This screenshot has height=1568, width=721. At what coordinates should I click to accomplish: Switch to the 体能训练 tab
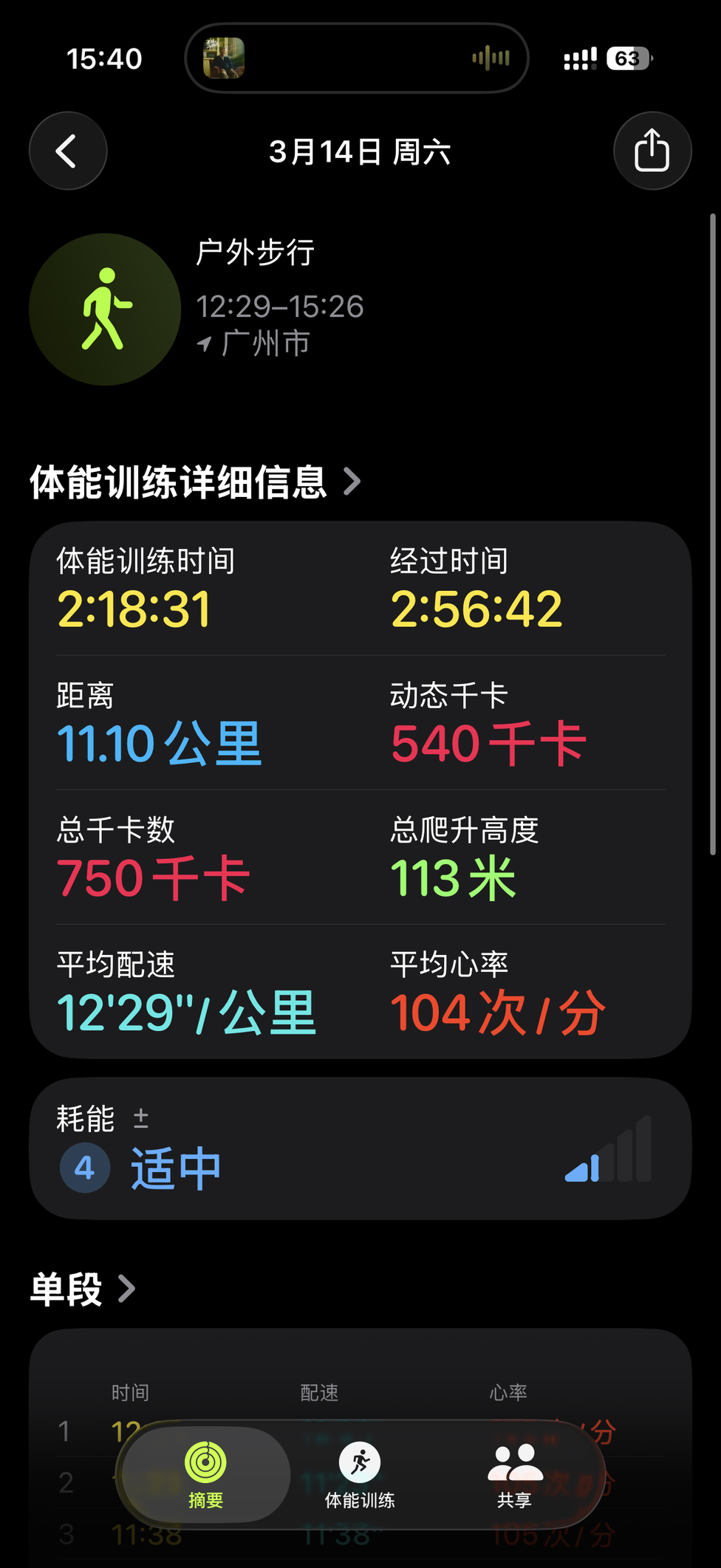[360, 1475]
